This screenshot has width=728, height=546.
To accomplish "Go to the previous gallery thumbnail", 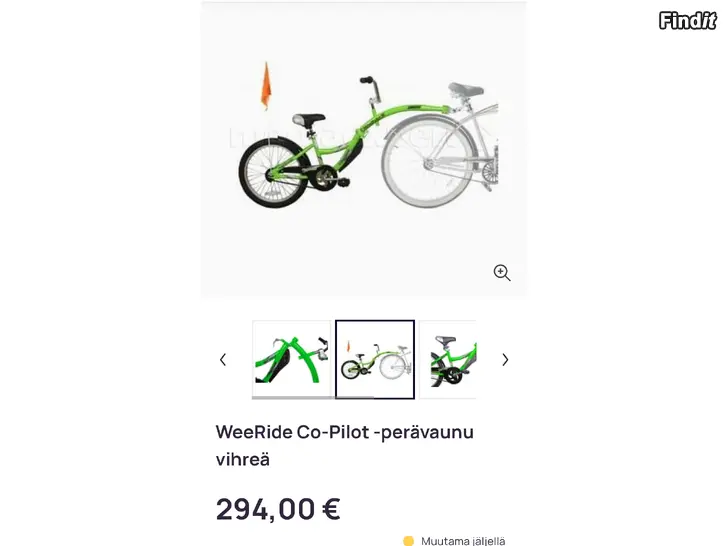I will (223, 360).
